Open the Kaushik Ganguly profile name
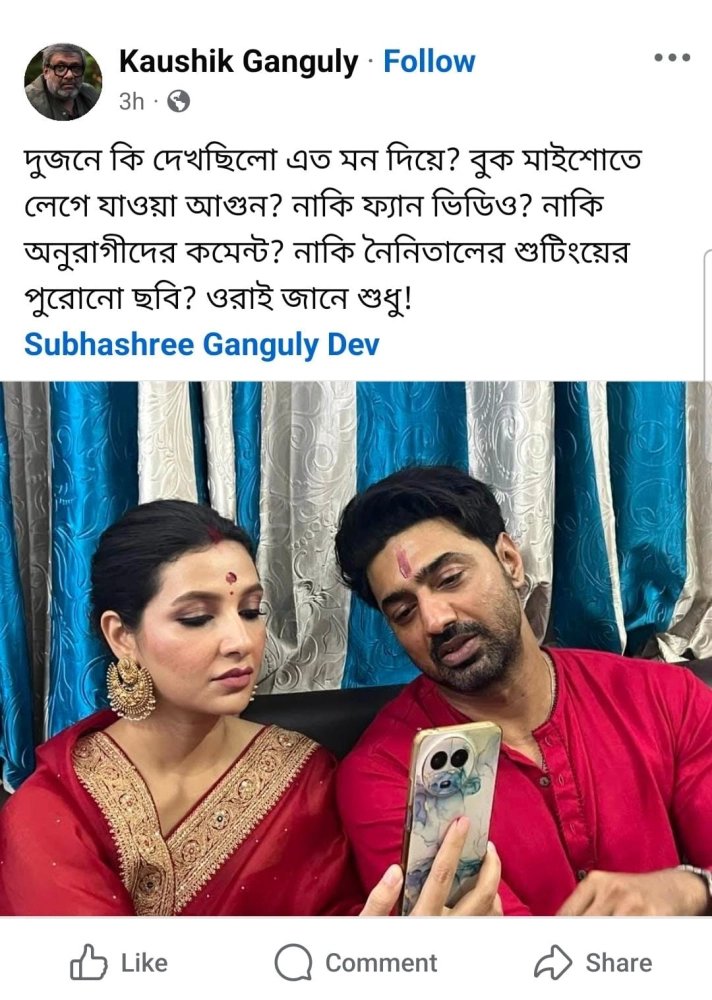Screen dimensions: 712x1000 point(237,62)
